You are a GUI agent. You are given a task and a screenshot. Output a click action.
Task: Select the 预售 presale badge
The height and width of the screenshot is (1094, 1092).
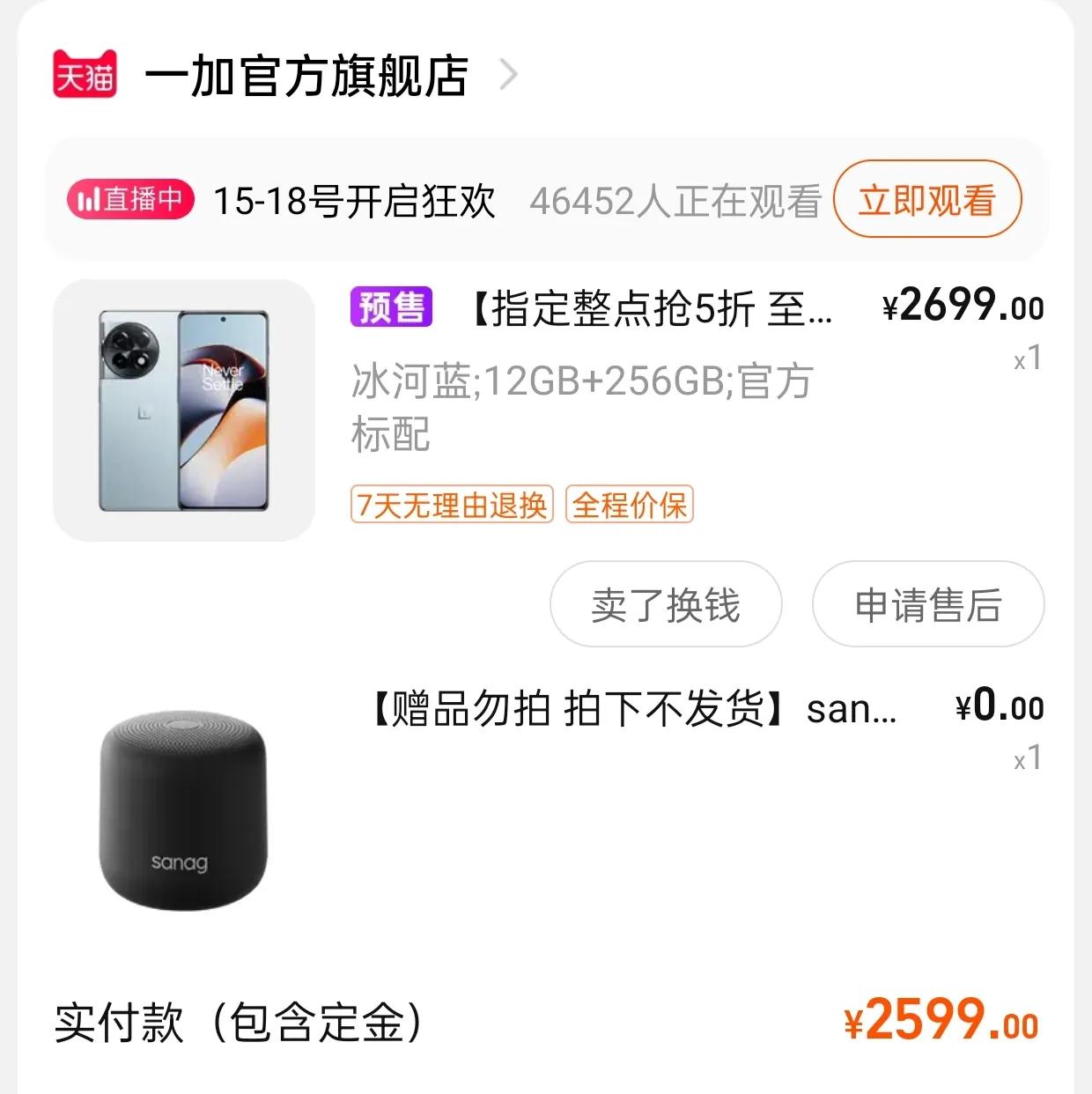(390, 308)
